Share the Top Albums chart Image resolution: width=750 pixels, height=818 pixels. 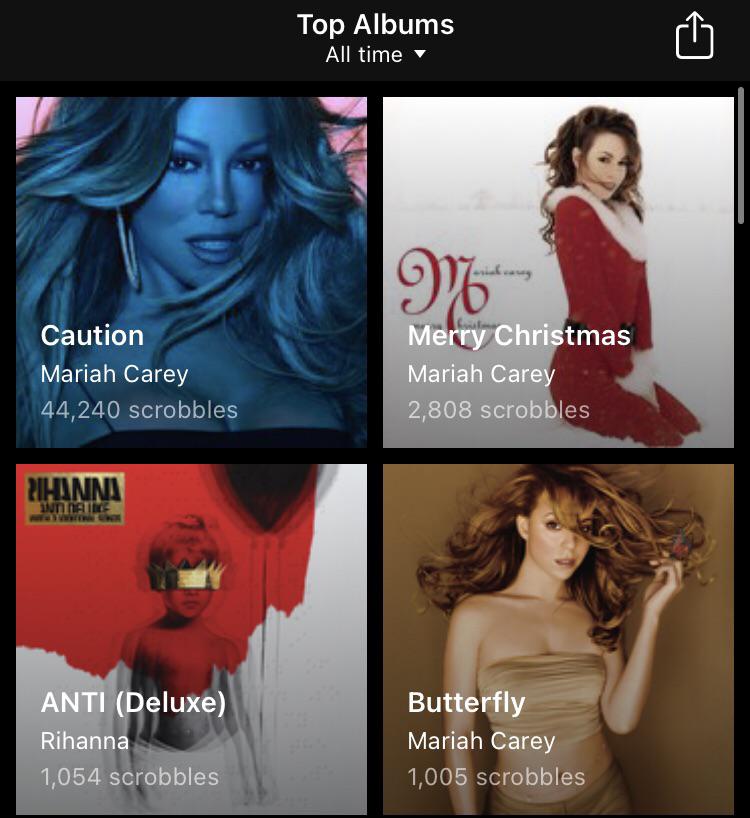click(x=694, y=38)
